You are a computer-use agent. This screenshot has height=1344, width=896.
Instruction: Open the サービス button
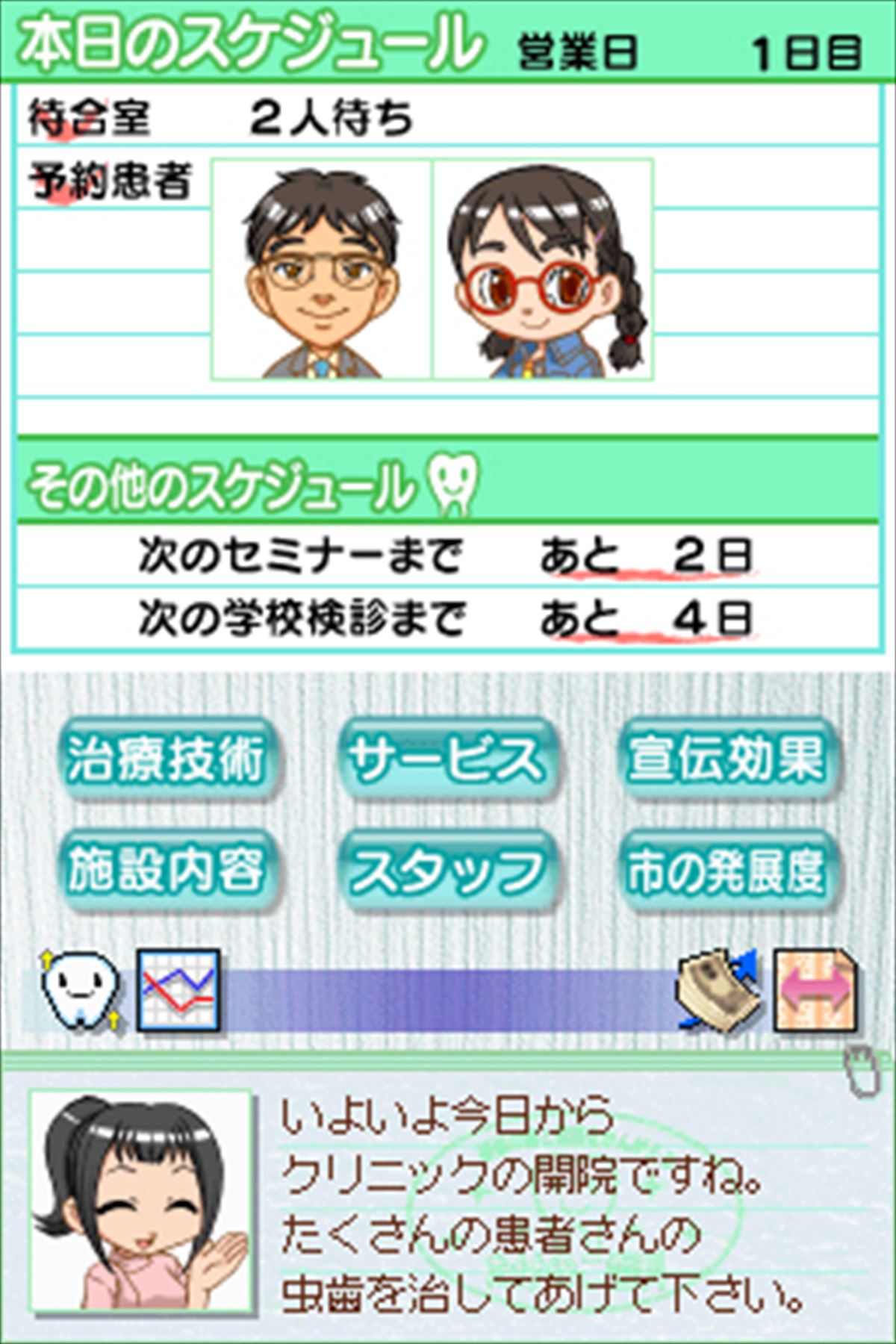[x=447, y=759]
